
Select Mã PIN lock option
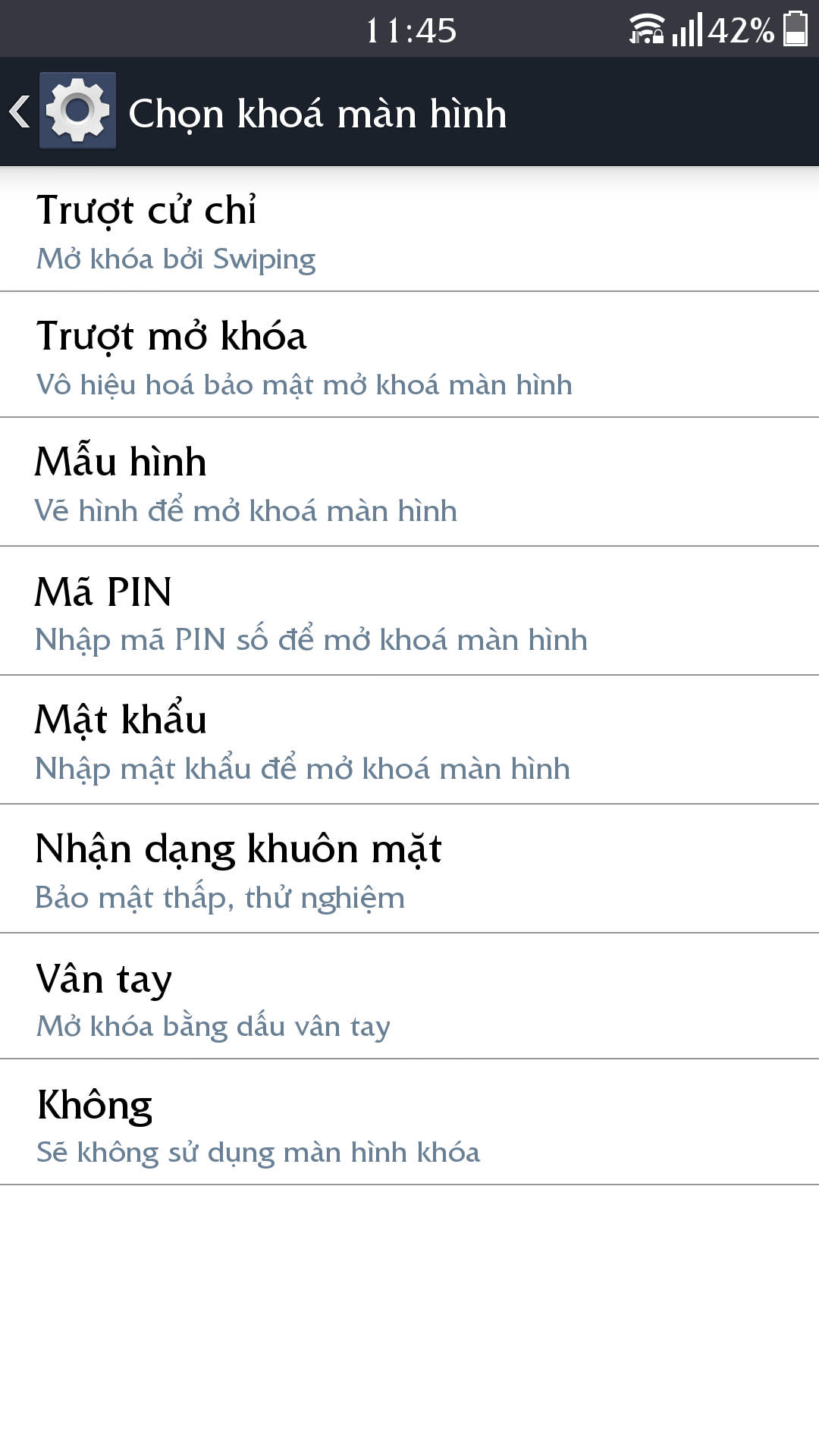tap(409, 611)
